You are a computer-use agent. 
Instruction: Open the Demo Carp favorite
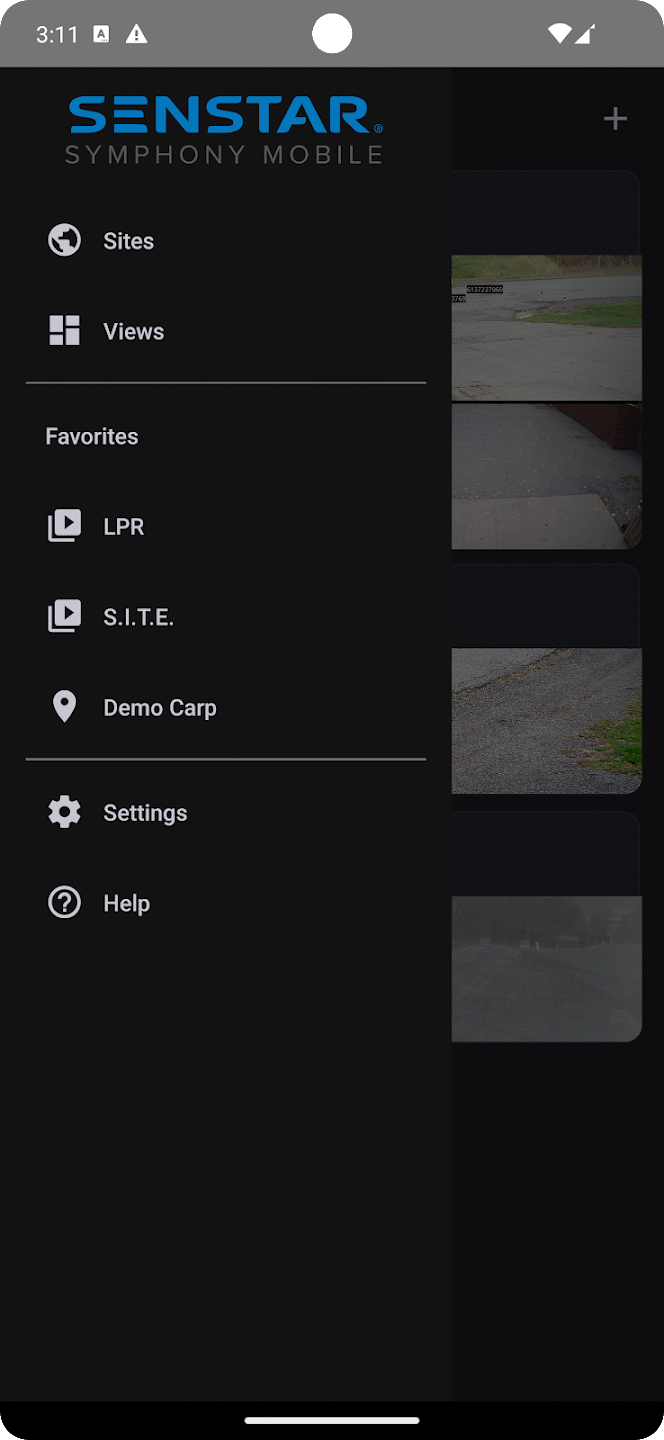159,708
